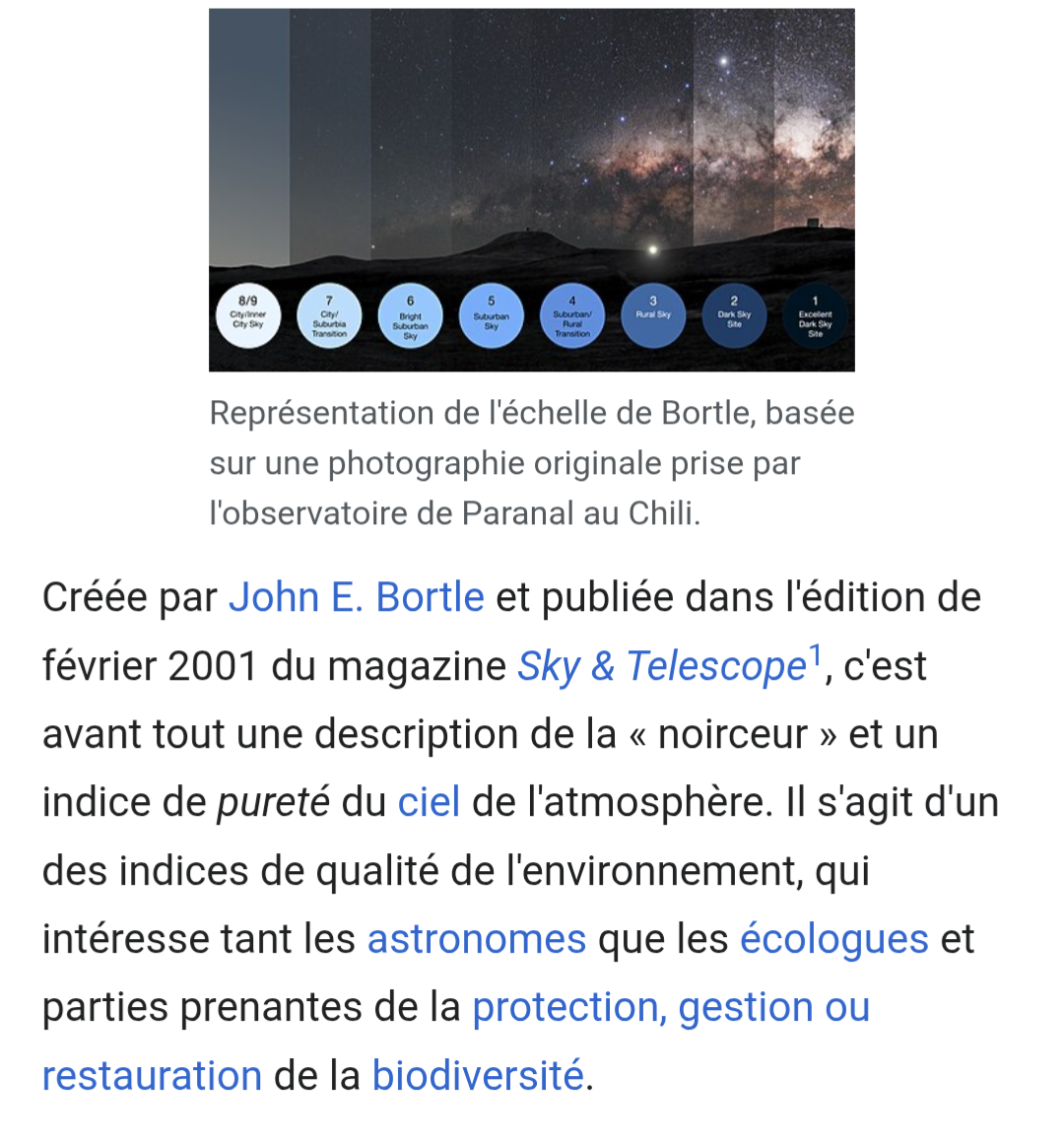Image resolution: width=1064 pixels, height=1142 pixels.
Task: Open the écologues link
Action: 833,940
